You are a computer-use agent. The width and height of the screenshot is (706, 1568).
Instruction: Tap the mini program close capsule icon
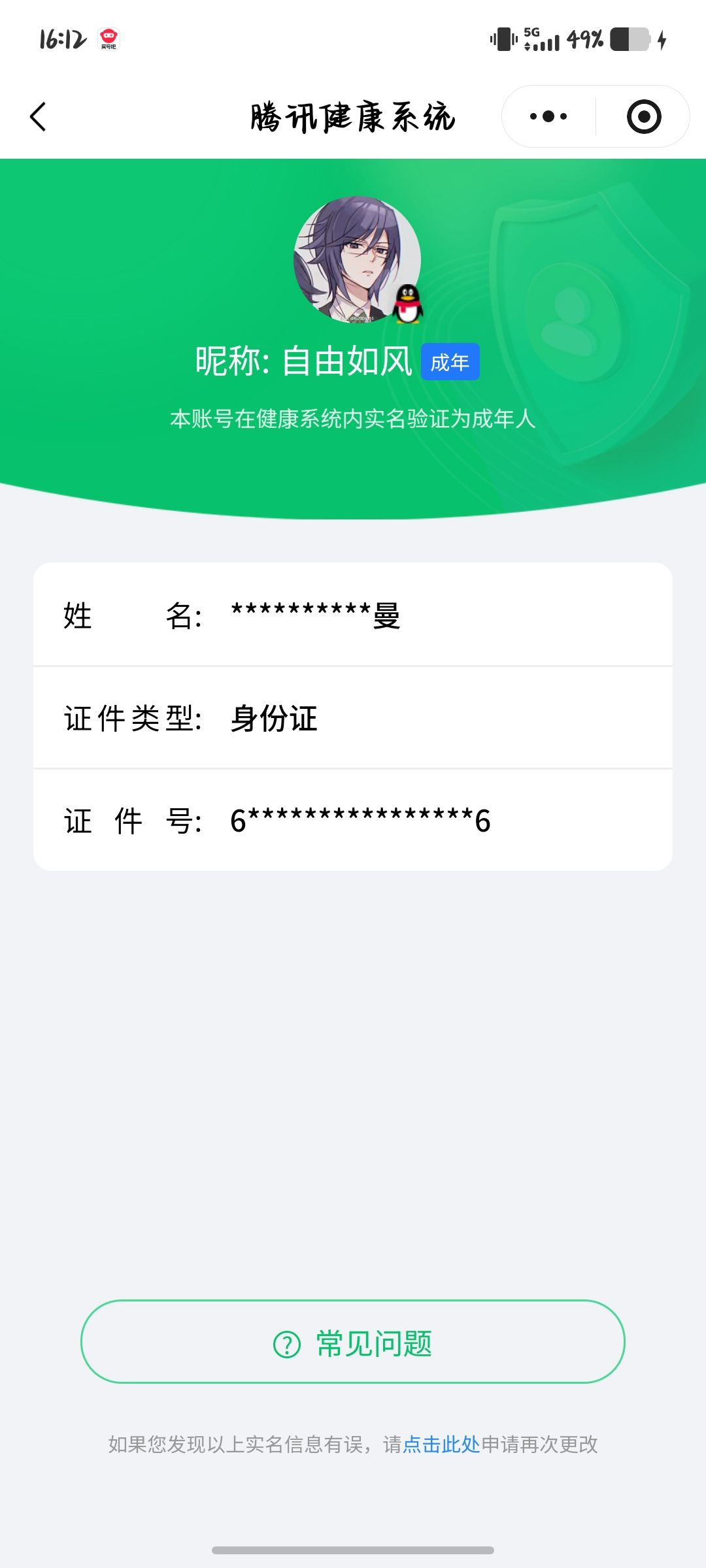pos(643,116)
